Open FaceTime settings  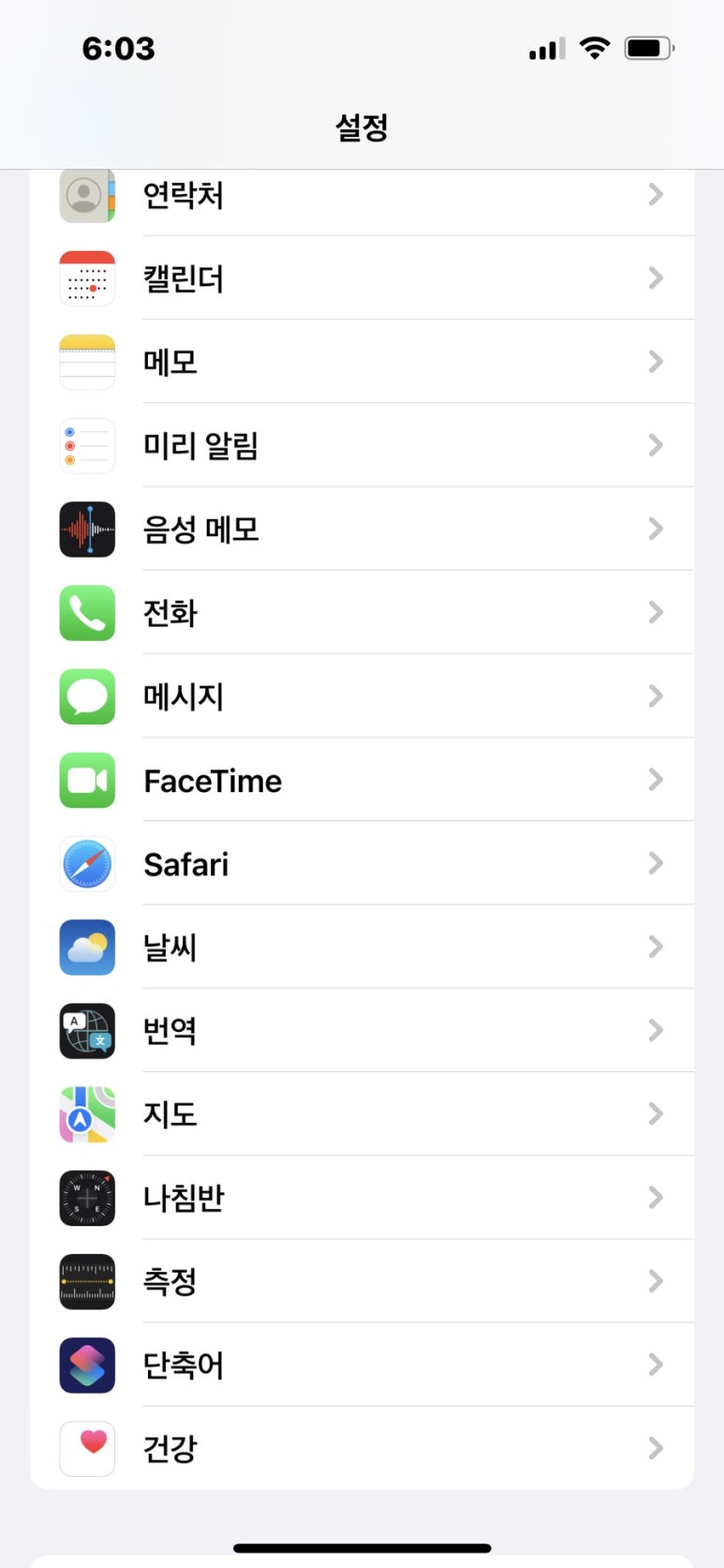(362, 780)
